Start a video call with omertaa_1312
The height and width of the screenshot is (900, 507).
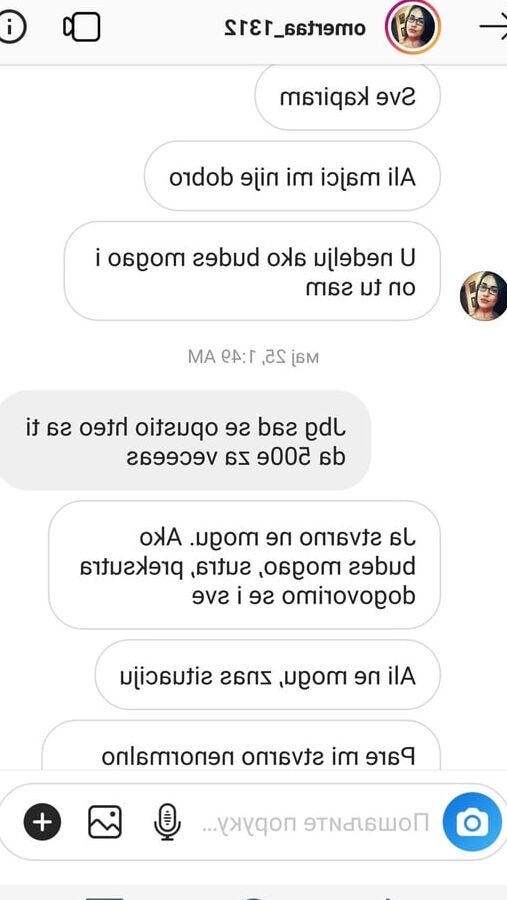(x=82, y=27)
